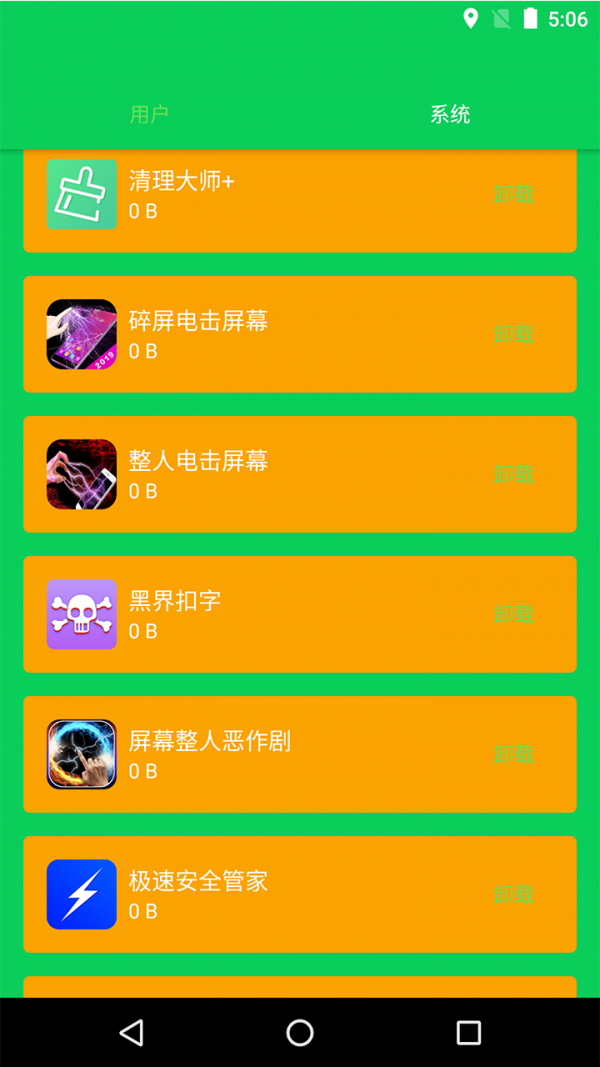Return to the home screen

point(300,1032)
